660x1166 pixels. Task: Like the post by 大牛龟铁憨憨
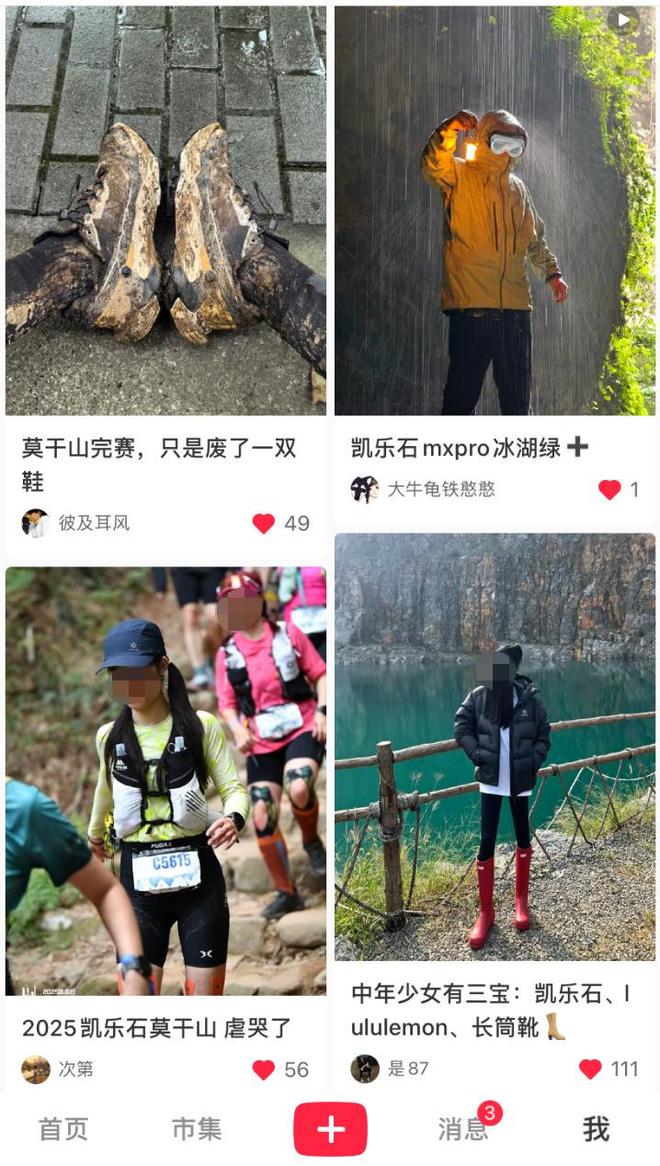pyautogui.click(x=609, y=489)
